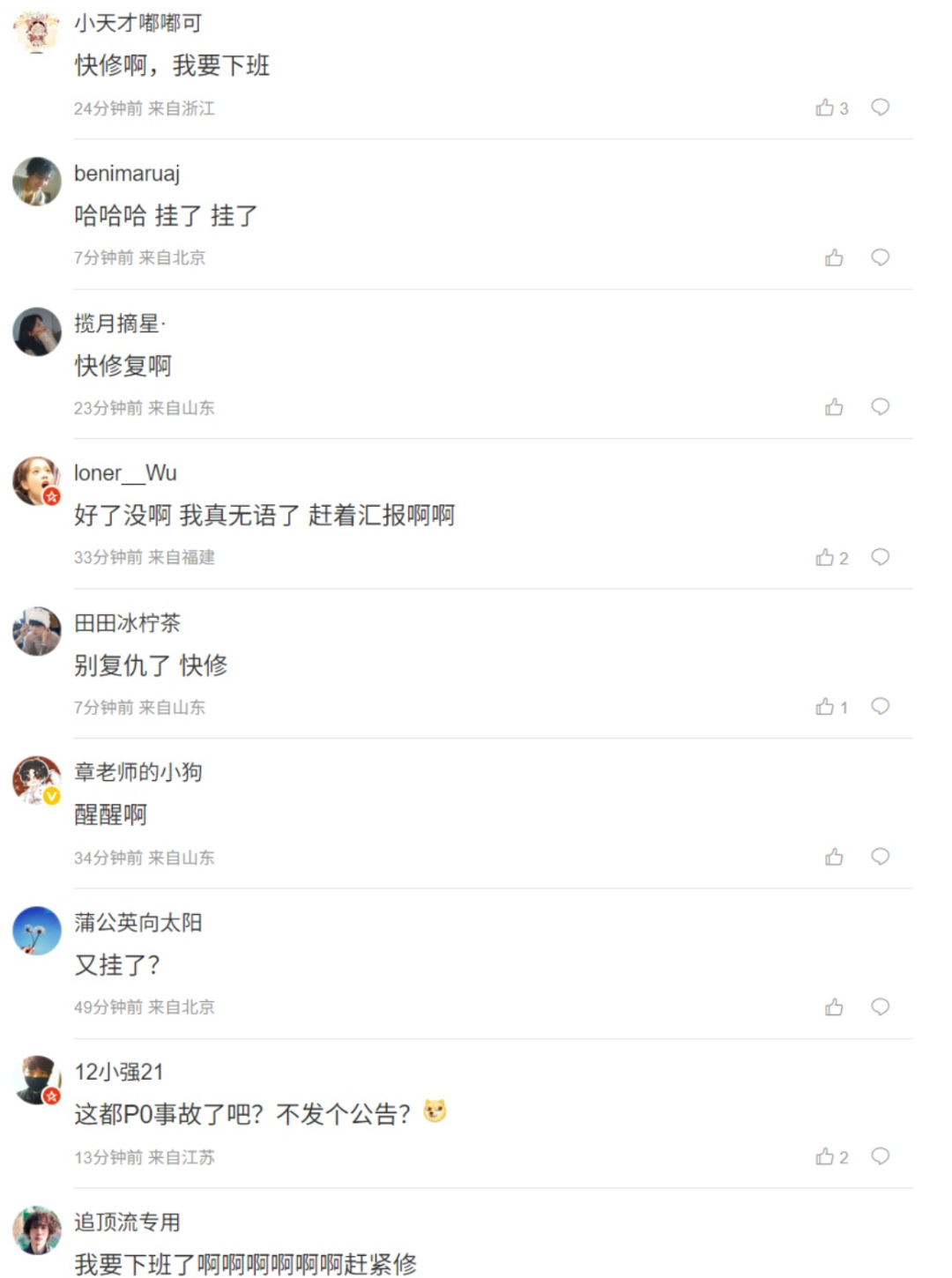The image size is (952, 1278).
Task: Click the comment bubble icon on loner__Wu's comment
Action: pos(879,557)
